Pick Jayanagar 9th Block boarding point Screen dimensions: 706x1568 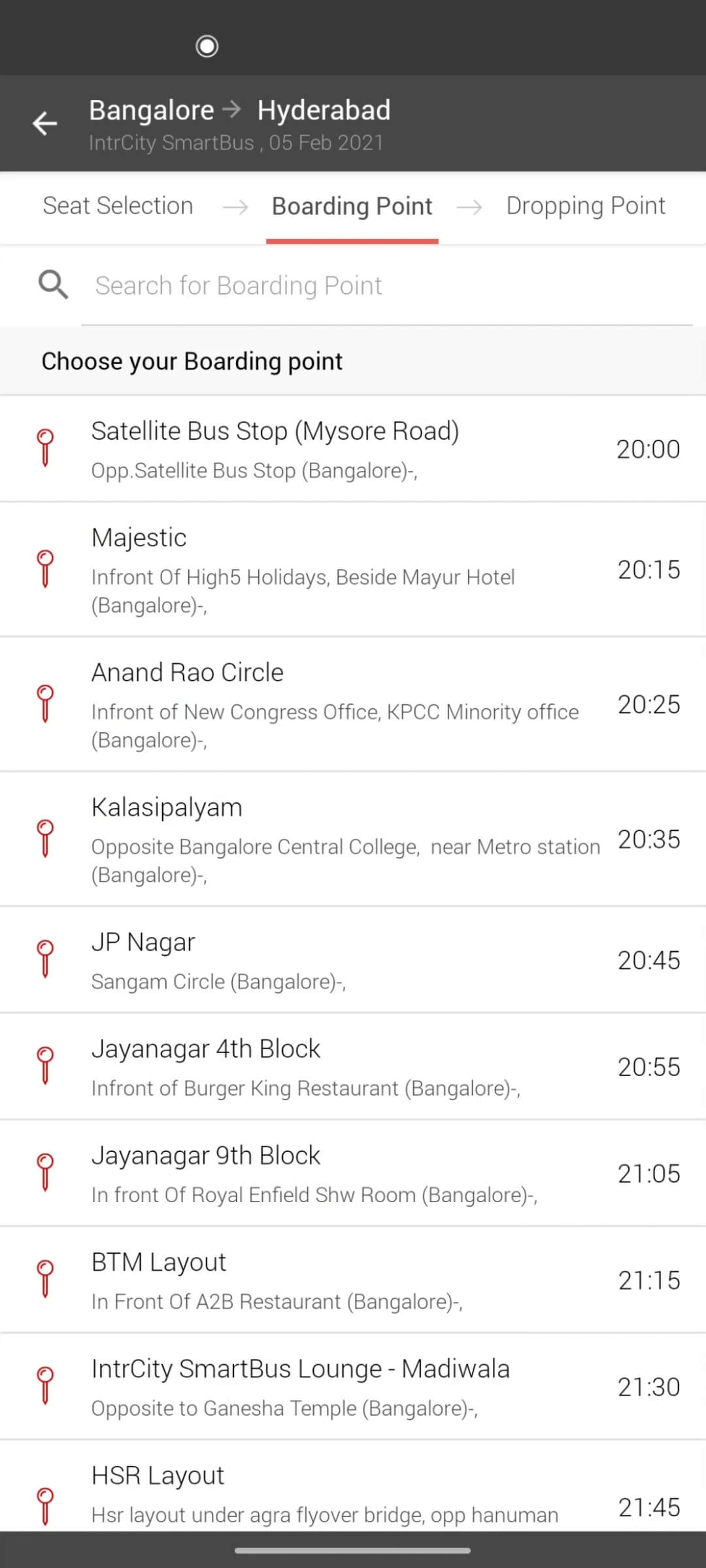tap(353, 1173)
